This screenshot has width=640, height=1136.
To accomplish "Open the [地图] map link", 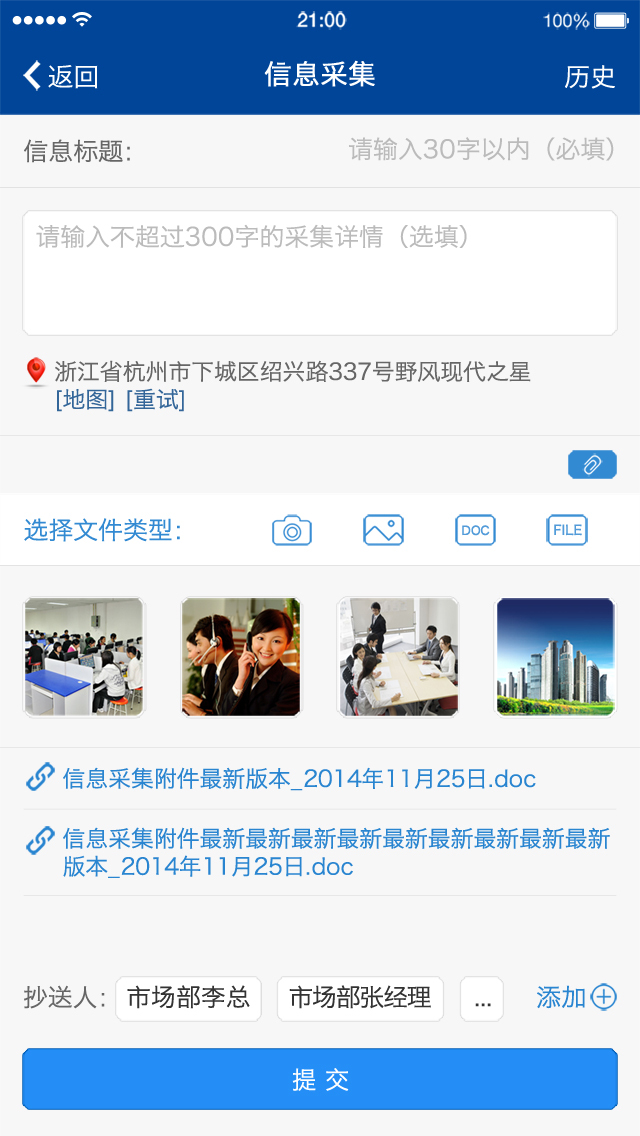I will click(x=86, y=400).
